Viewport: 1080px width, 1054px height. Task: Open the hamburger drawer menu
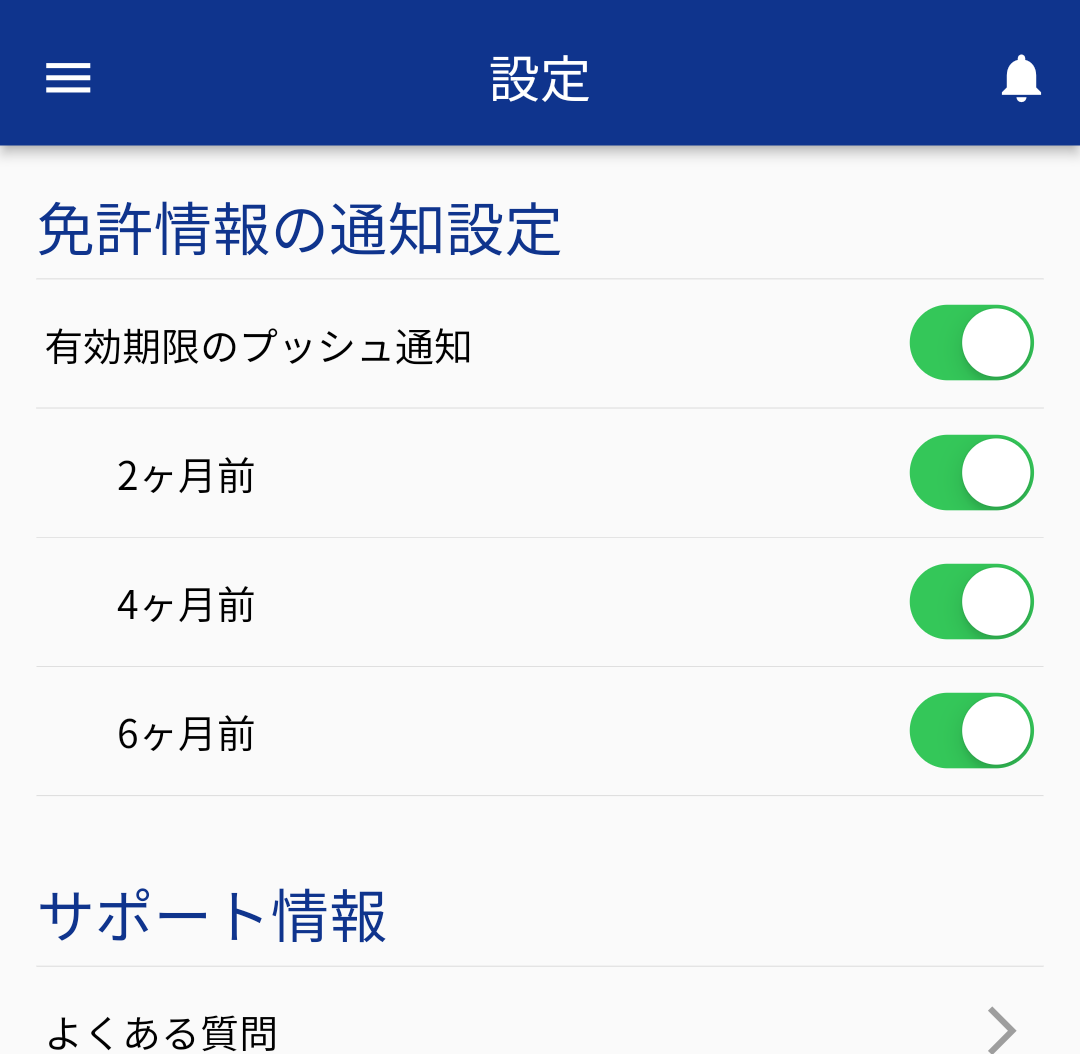tap(68, 78)
